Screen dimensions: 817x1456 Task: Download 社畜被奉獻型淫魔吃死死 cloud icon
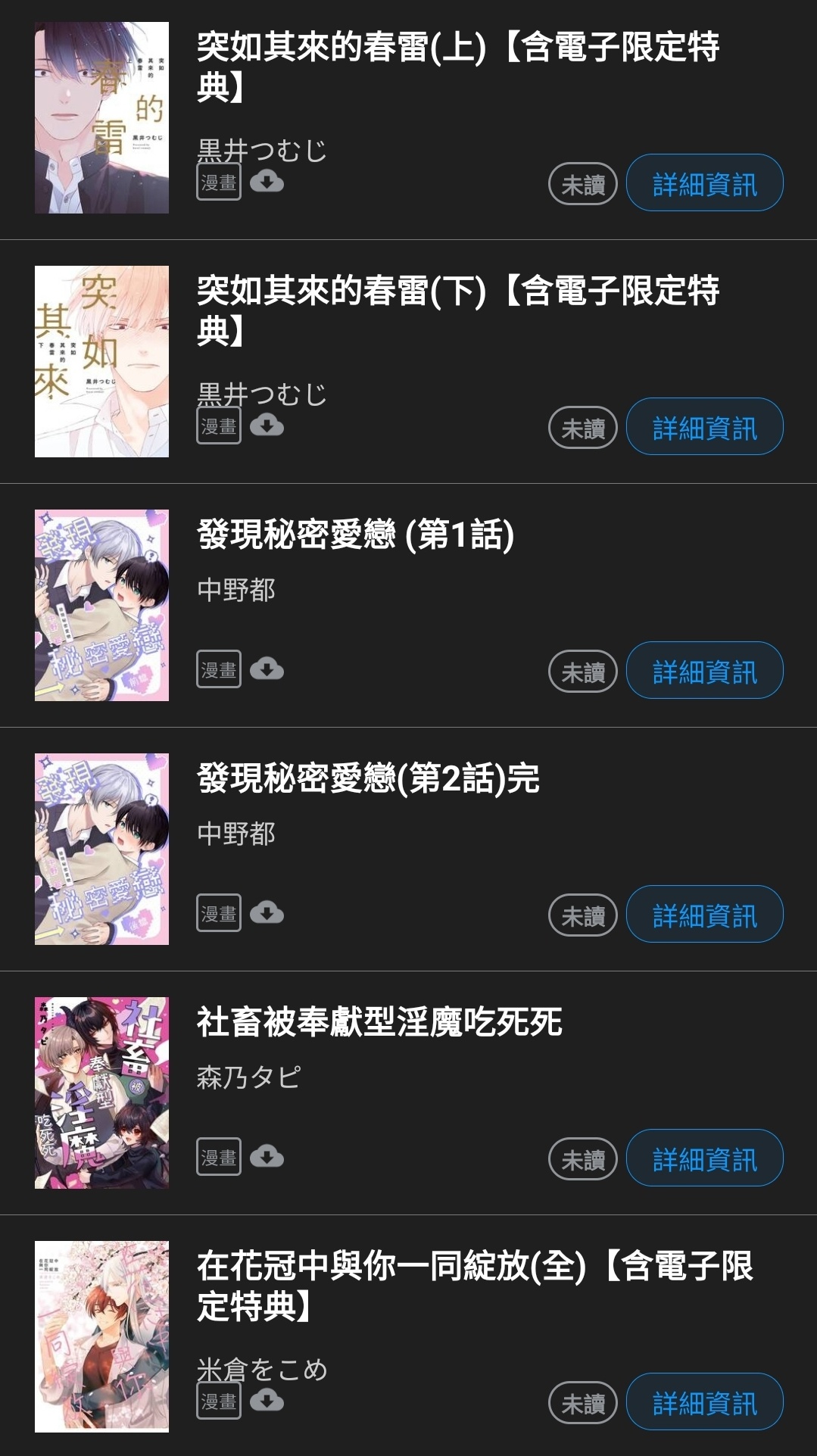[267, 1157]
